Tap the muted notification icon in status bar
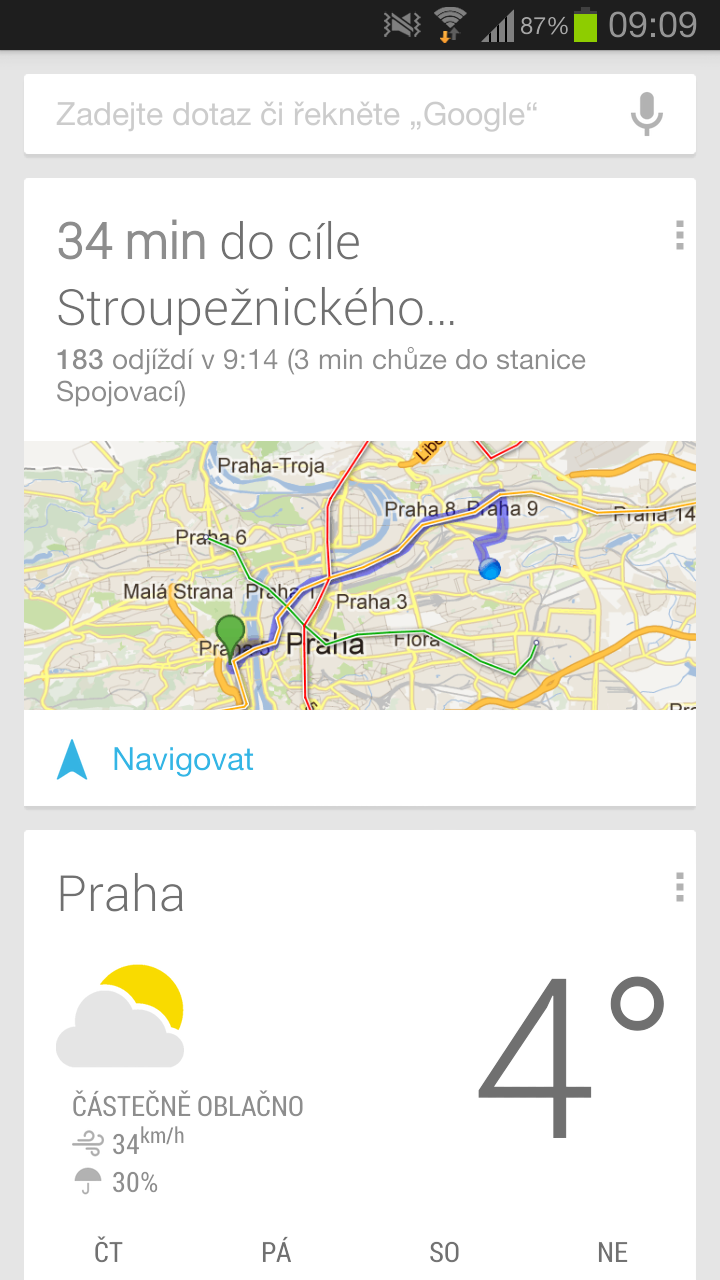 pyautogui.click(x=403, y=24)
